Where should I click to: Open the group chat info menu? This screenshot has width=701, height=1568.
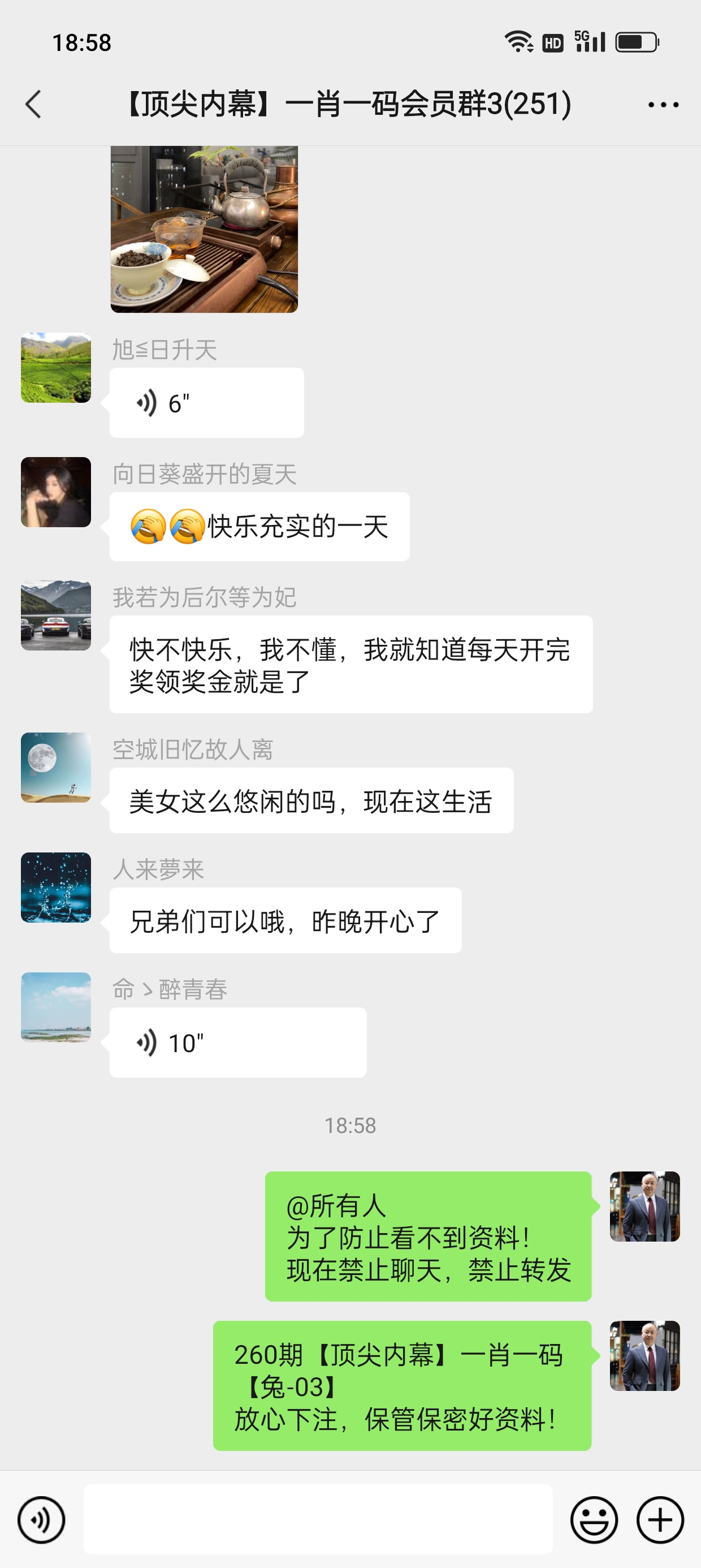(x=663, y=105)
